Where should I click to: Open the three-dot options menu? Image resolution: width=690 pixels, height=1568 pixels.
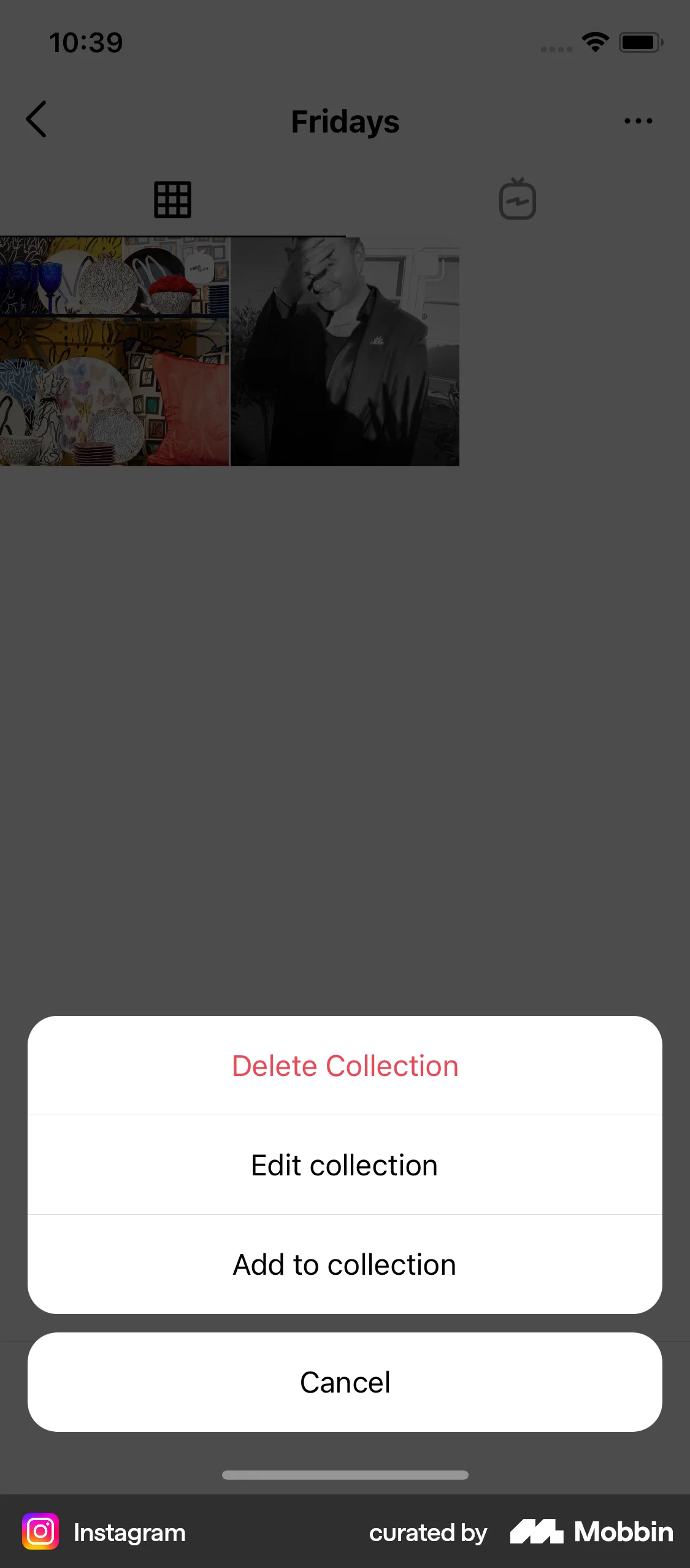(638, 120)
